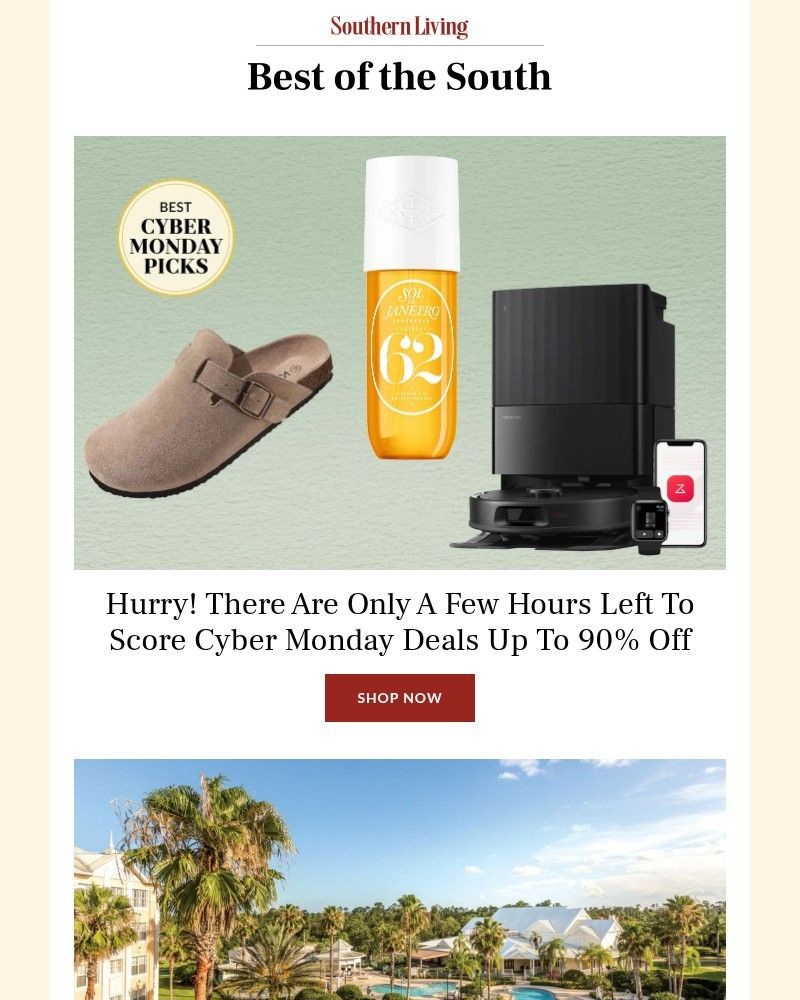
Task: Open the Best Cyber Monday Picks image
Action: click(400, 352)
